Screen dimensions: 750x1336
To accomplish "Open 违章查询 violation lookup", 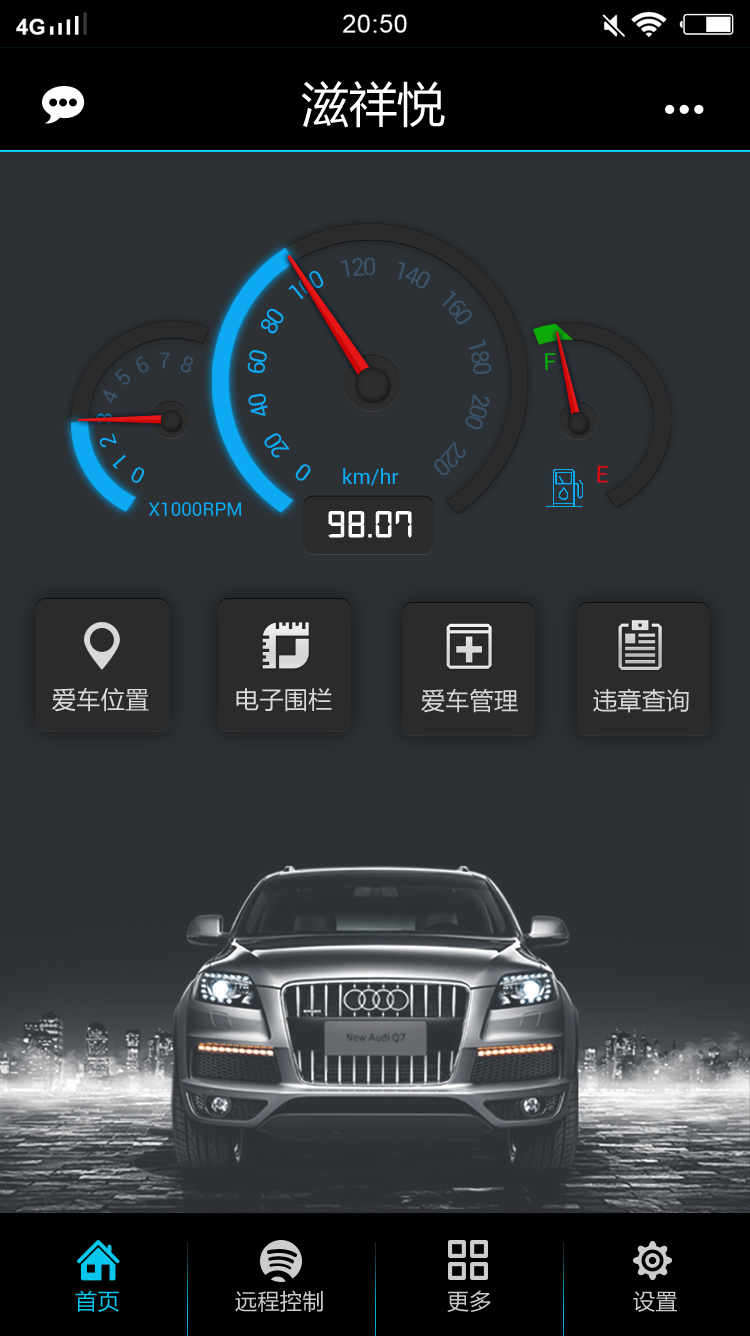I will [x=643, y=669].
